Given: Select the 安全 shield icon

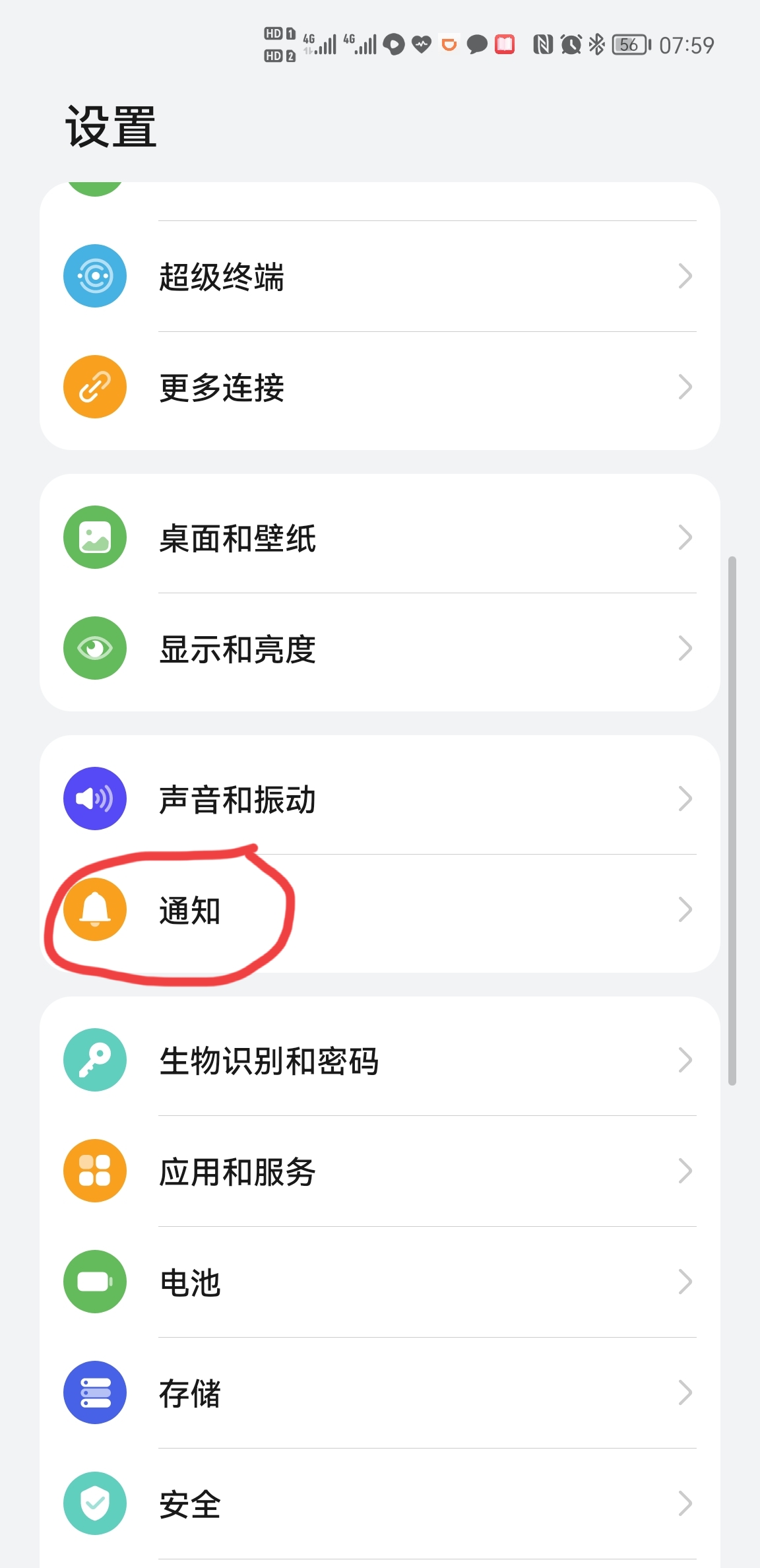Looking at the screenshot, I should pyautogui.click(x=94, y=1503).
